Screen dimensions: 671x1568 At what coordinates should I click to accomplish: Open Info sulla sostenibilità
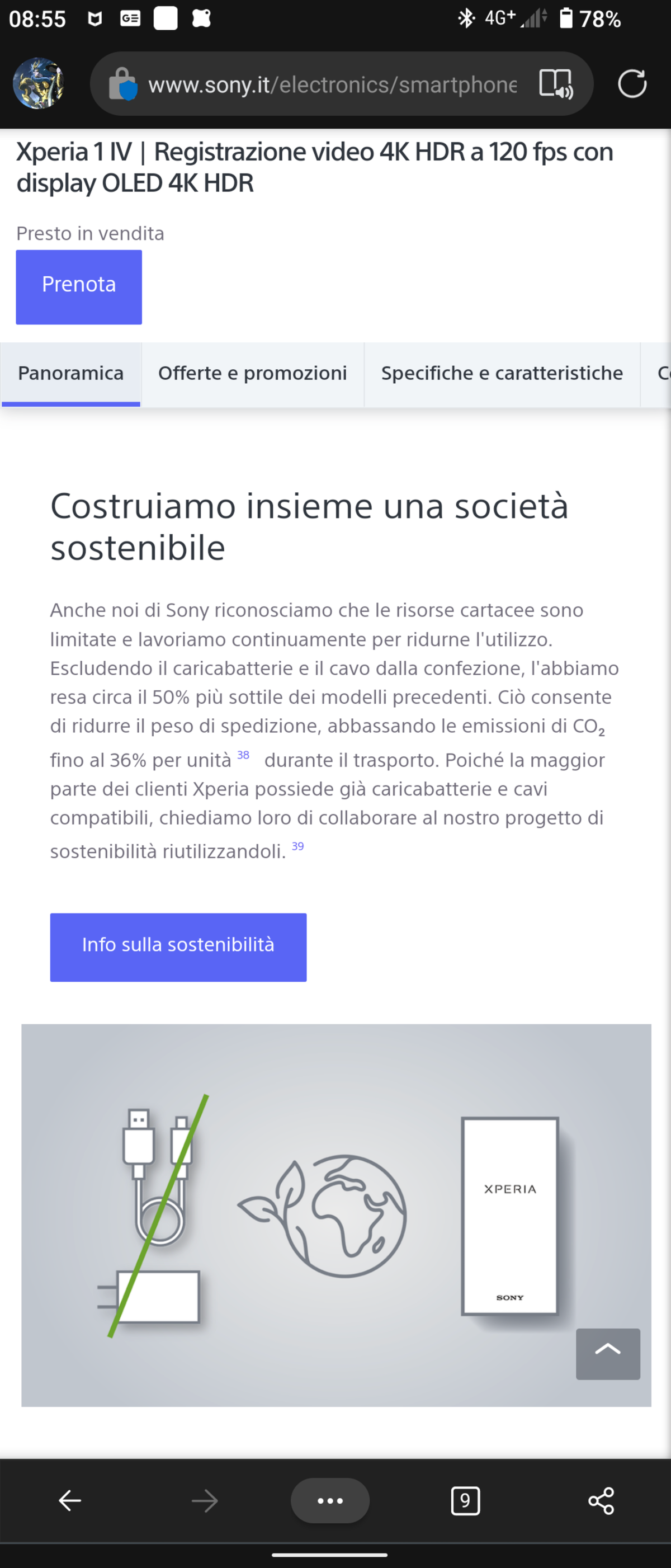point(178,946)
